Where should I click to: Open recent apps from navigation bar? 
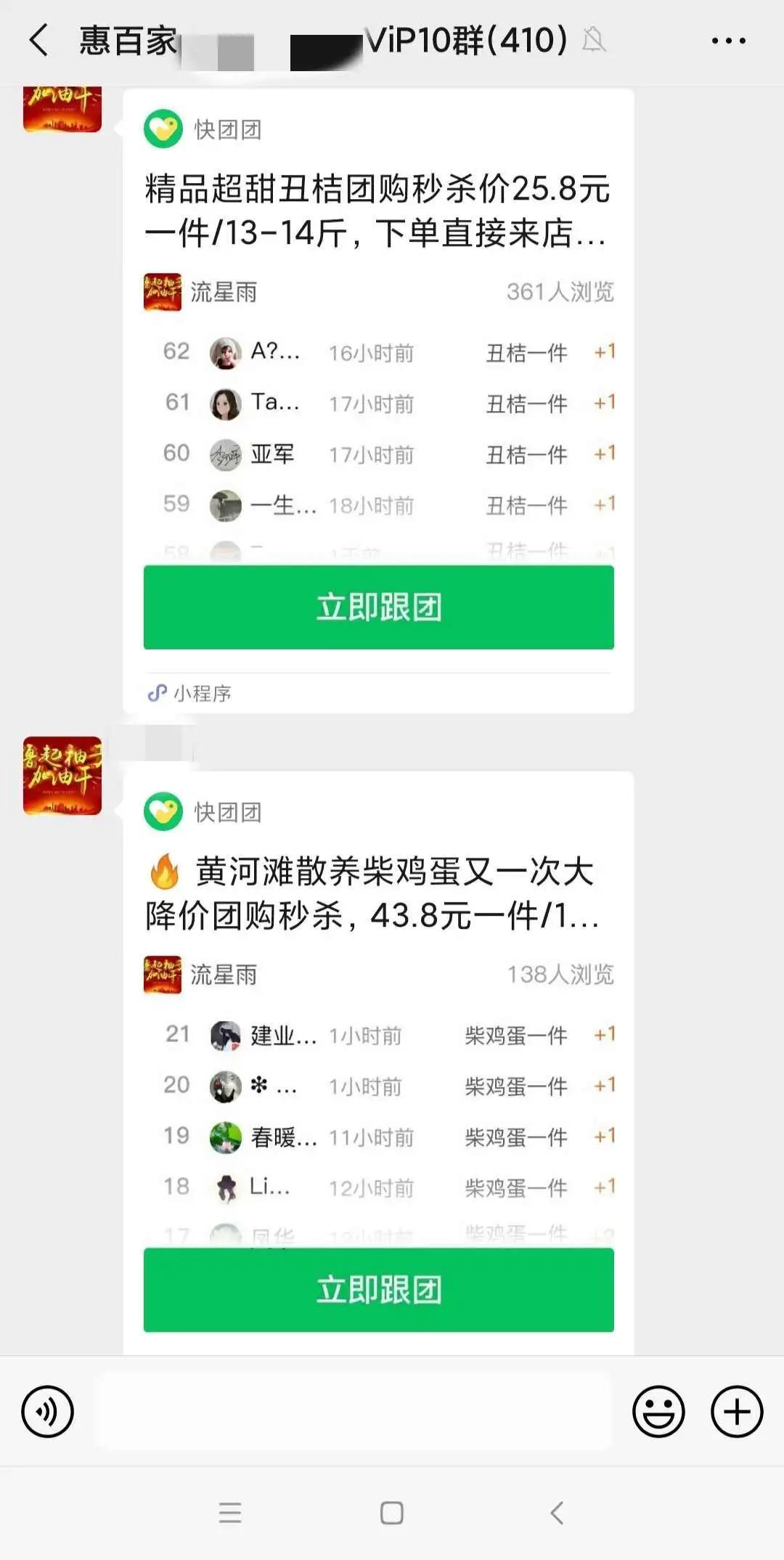pyautogui.click(x=230, y=1514)
